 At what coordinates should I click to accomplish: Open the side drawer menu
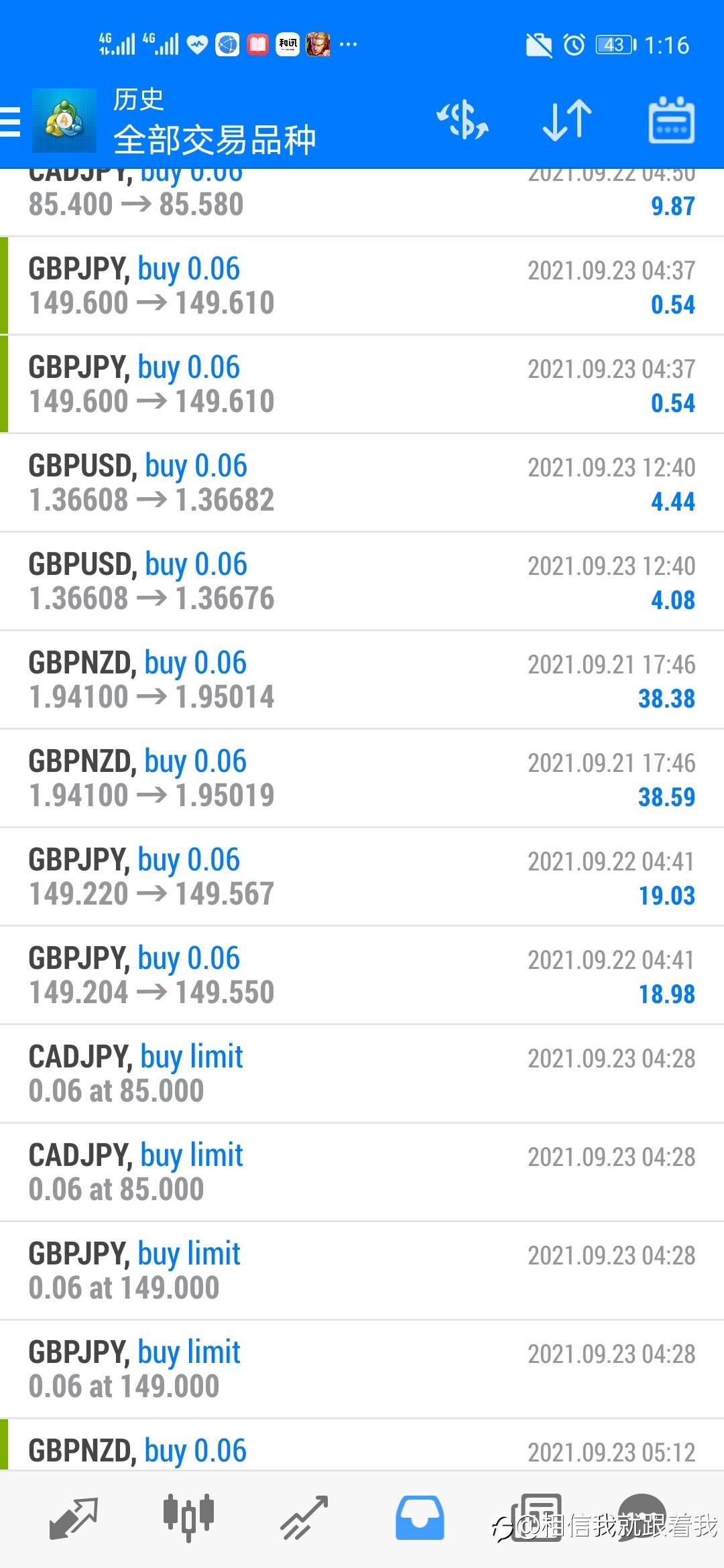[10, 122]
